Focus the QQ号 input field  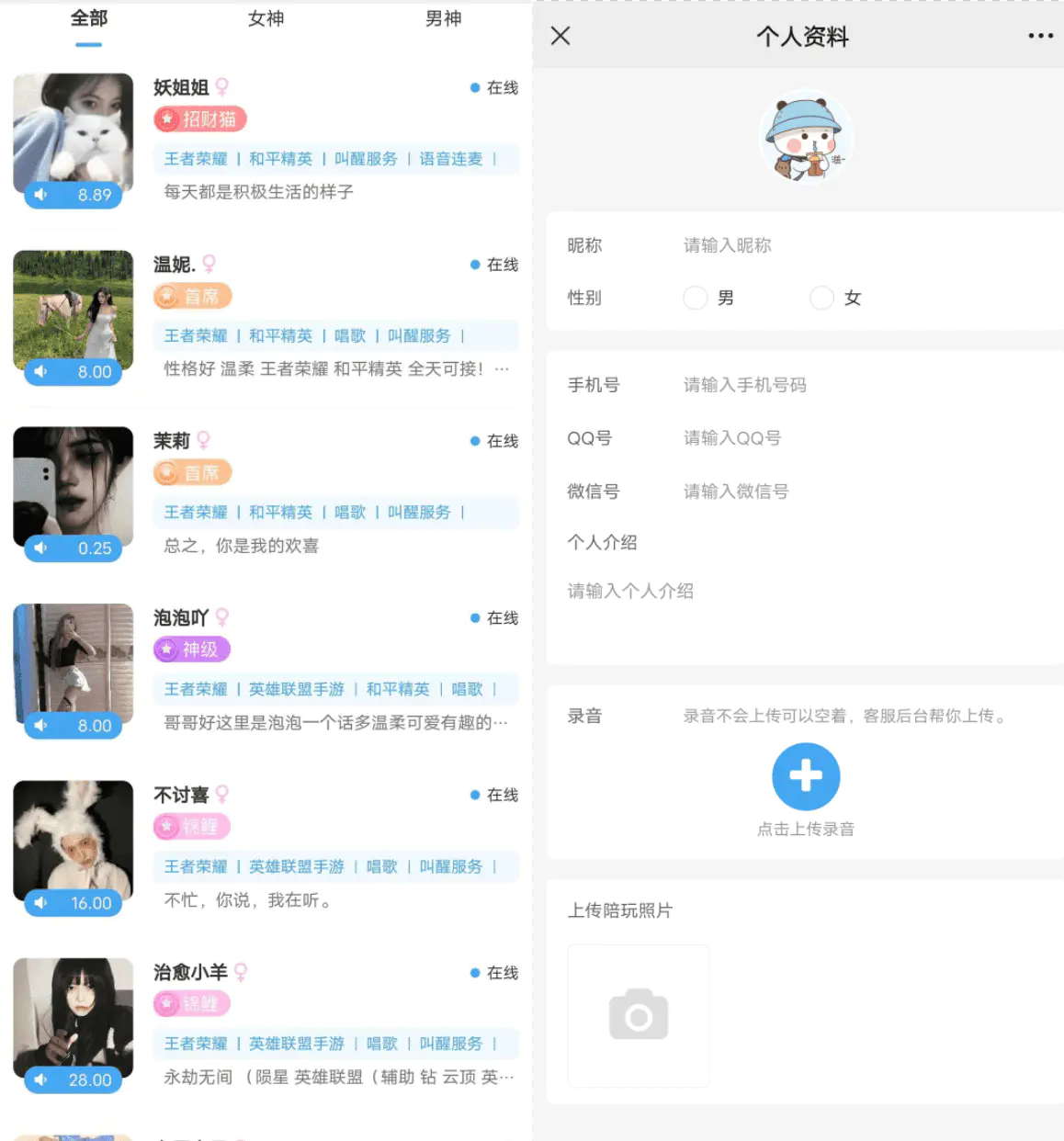point(827,438)
